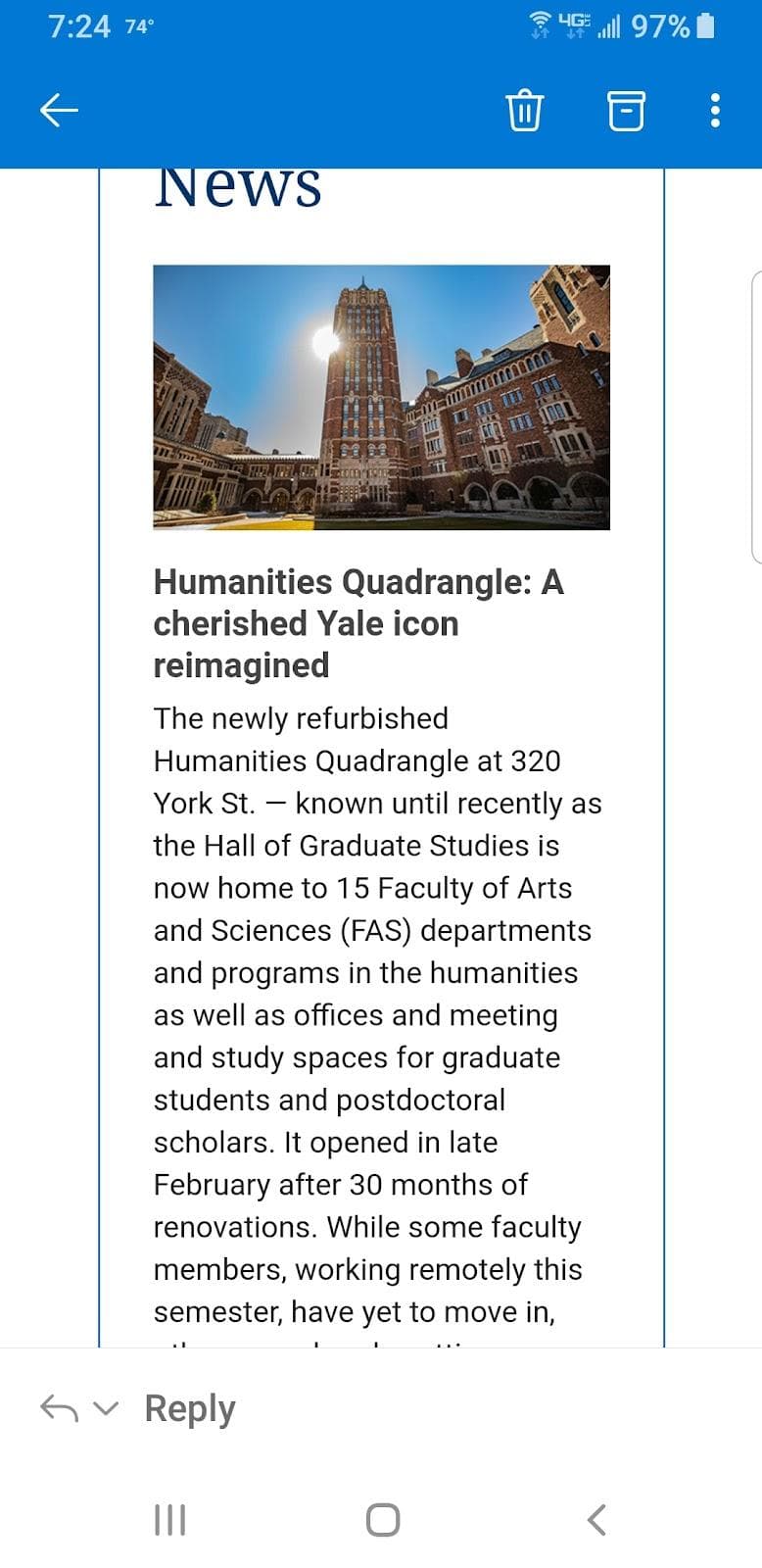The height and width of the screenshot is (1568, 762).
Task: Tap the 4G network icon
Action: pyautogui.click(x=576, y=25)
